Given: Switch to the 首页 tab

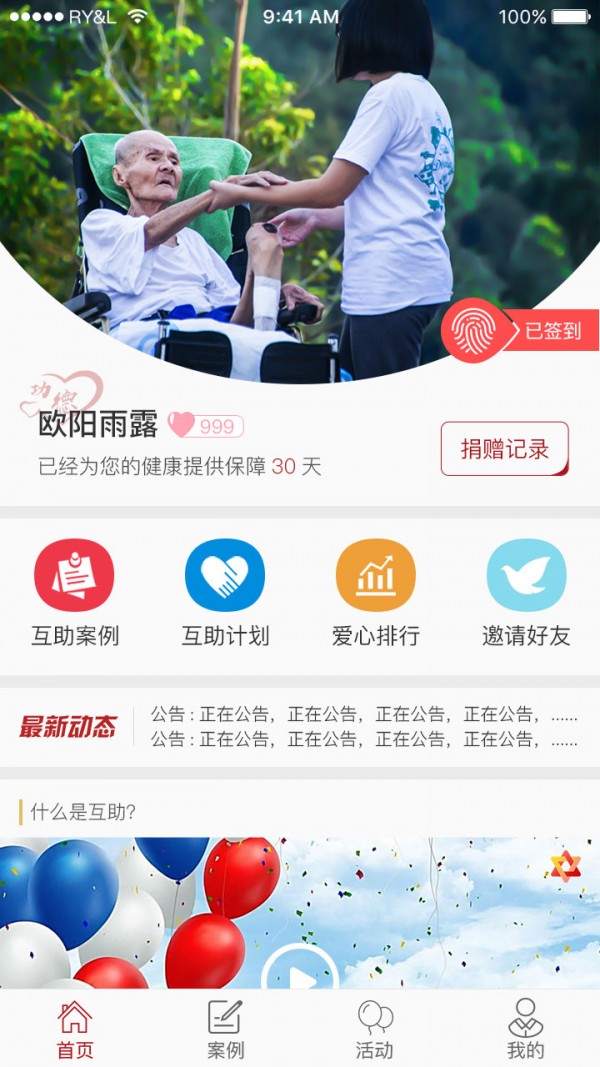Looking at the screenshot, I should point(75,1029).
